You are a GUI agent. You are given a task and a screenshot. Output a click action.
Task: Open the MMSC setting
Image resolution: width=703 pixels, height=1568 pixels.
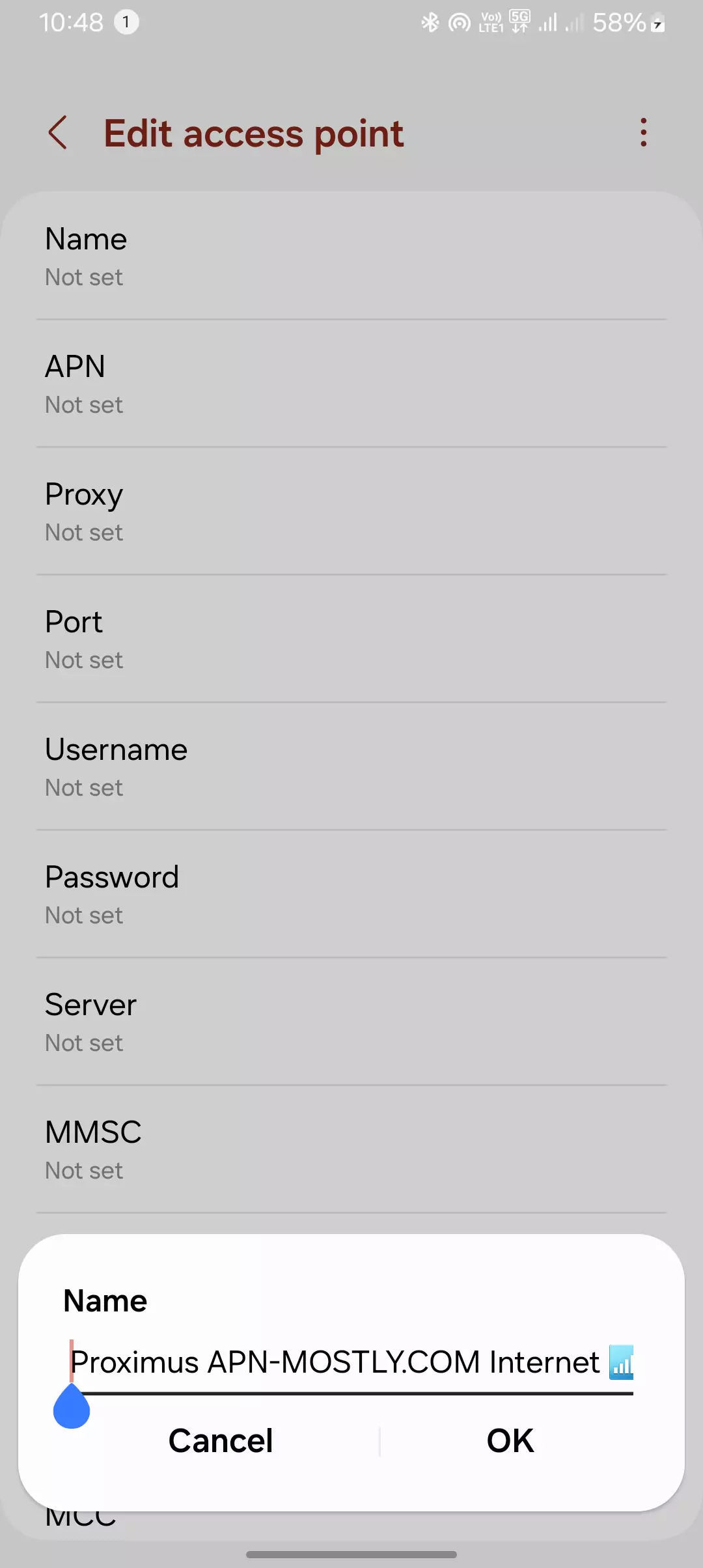[351, 1149]
